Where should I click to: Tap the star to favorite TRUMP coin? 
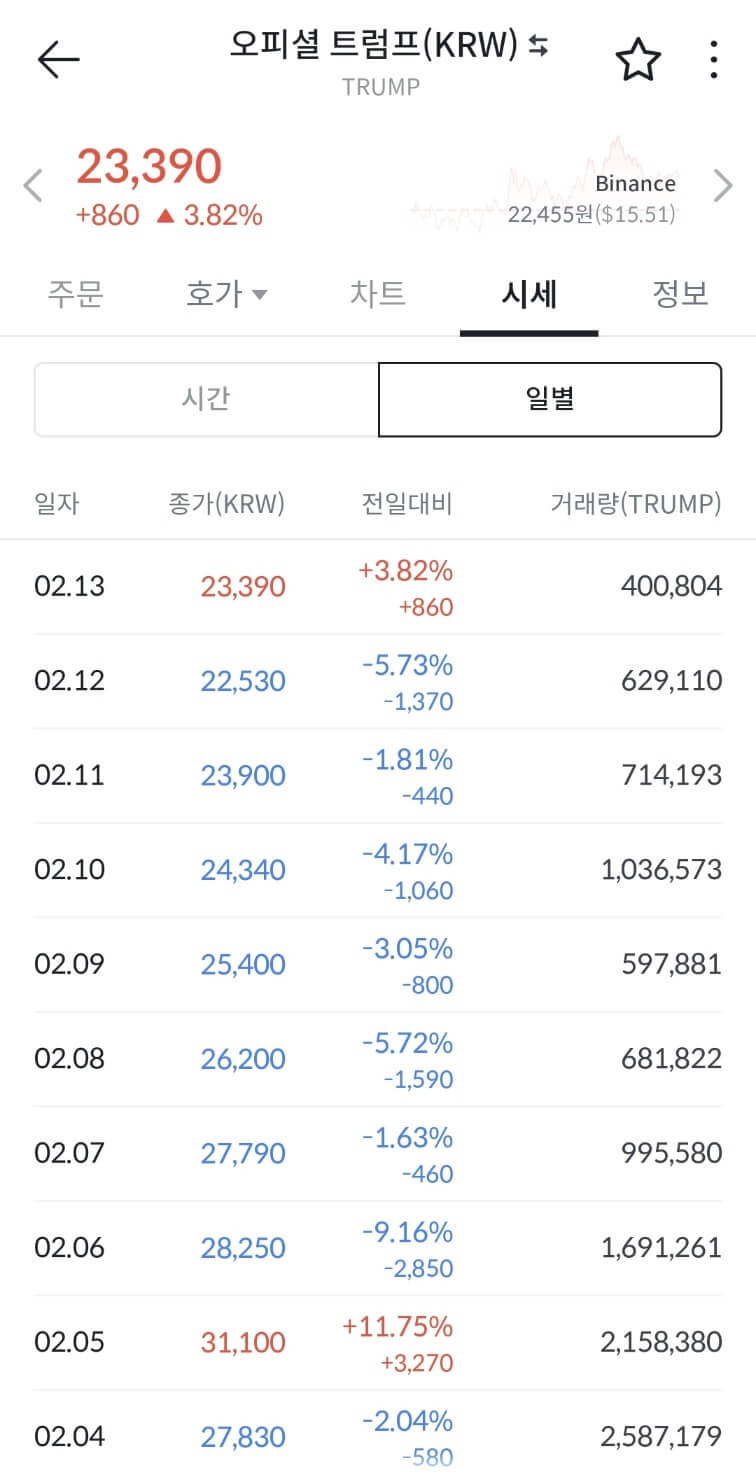coord(637,58)
